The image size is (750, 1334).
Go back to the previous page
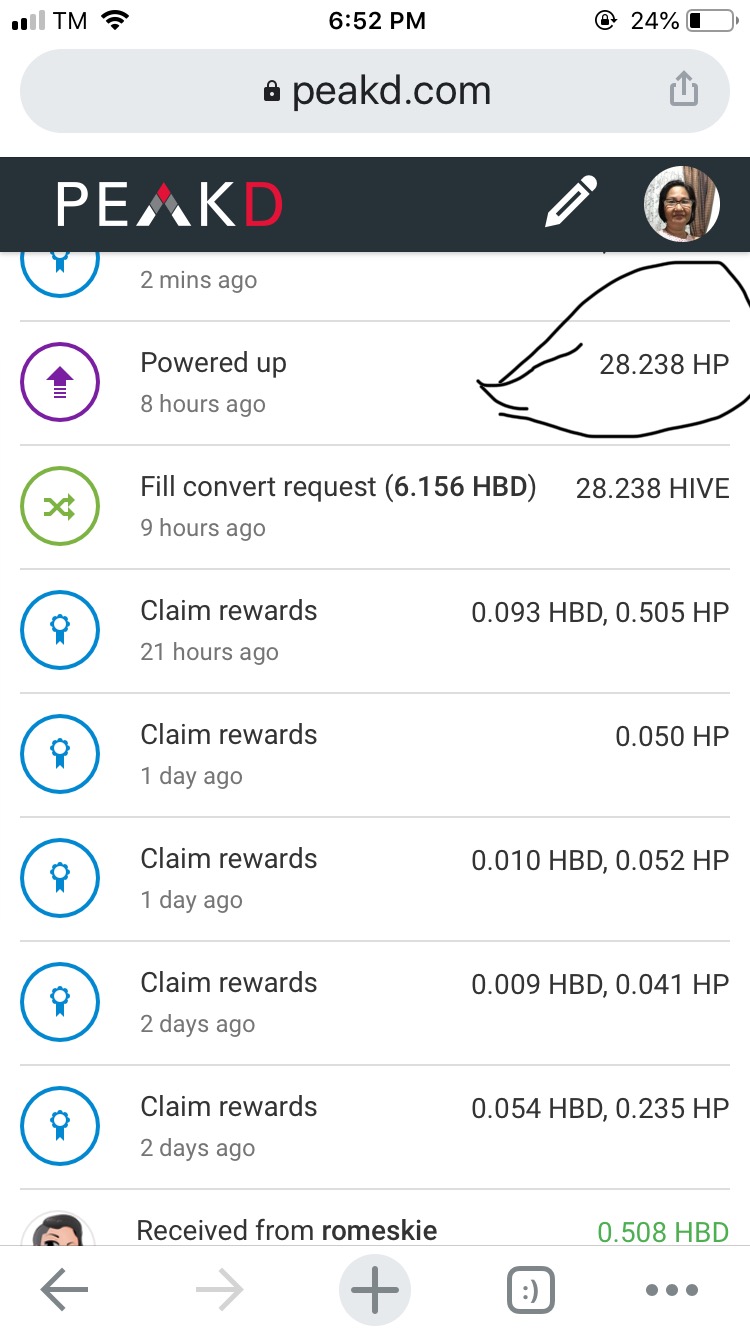(x=65, y=1290)
